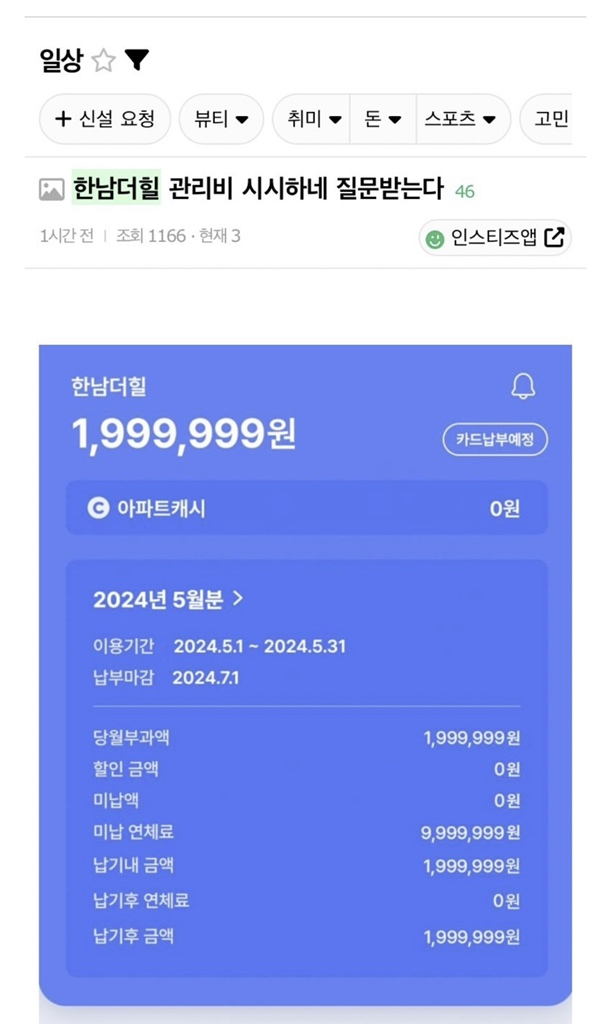Expand the 뷰티 category dropdown
This screenshot has height=1024, width=610.
[221, 120]
